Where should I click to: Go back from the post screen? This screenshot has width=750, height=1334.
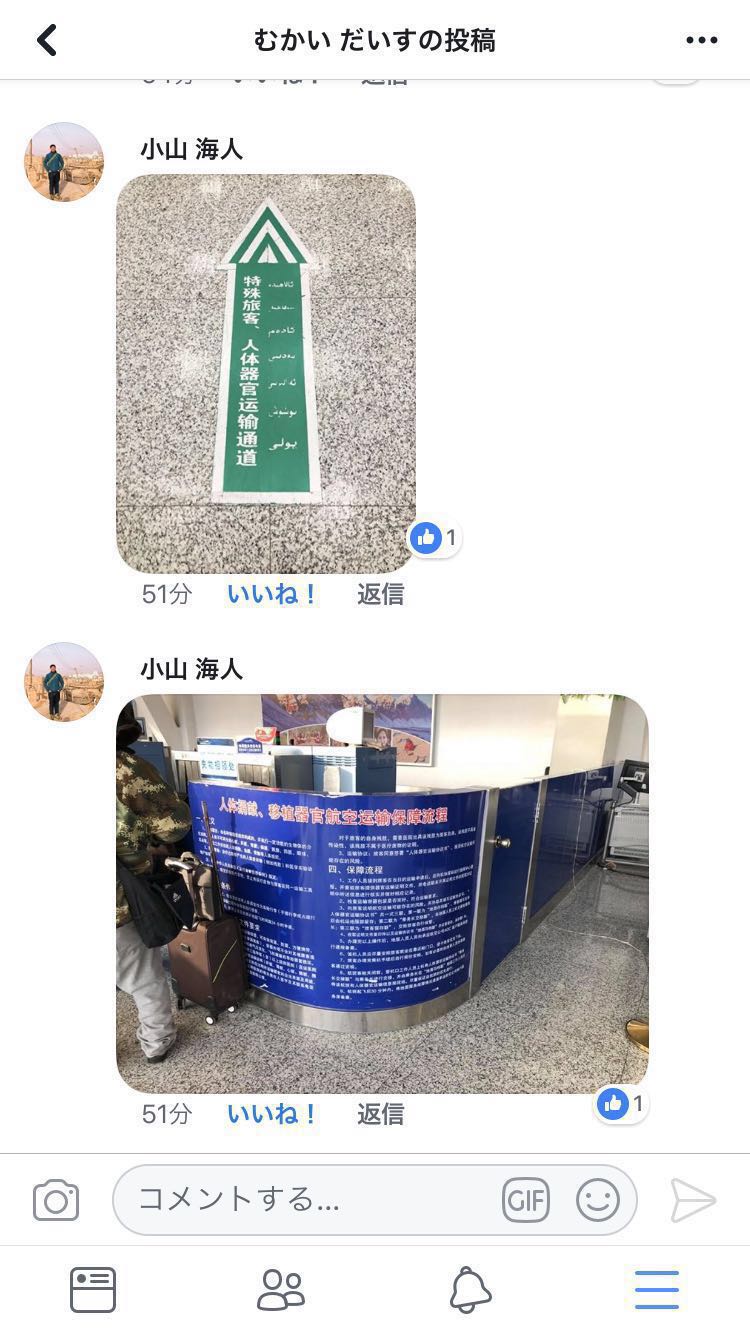pyautogui.click(x=47, y=40)
